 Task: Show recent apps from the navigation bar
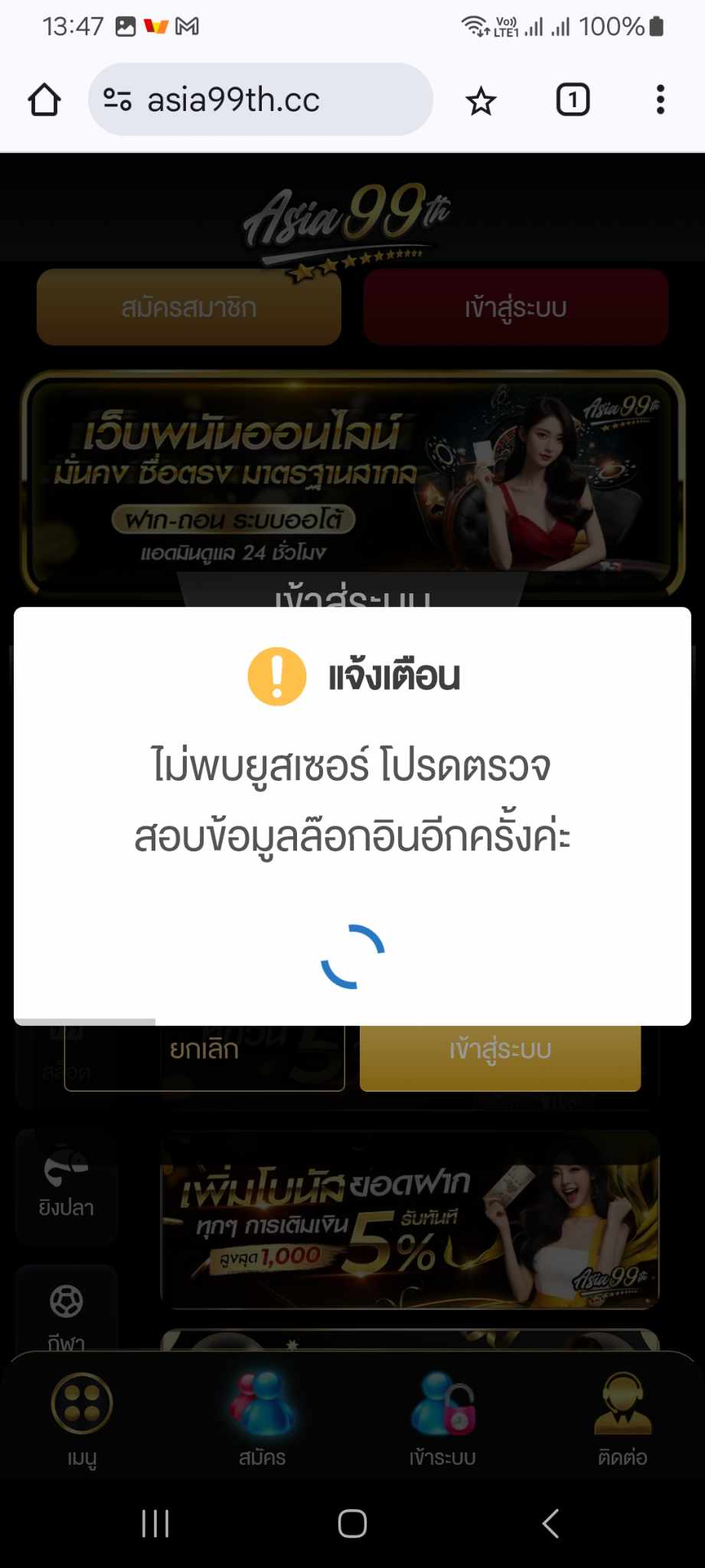click(155, 1524)
